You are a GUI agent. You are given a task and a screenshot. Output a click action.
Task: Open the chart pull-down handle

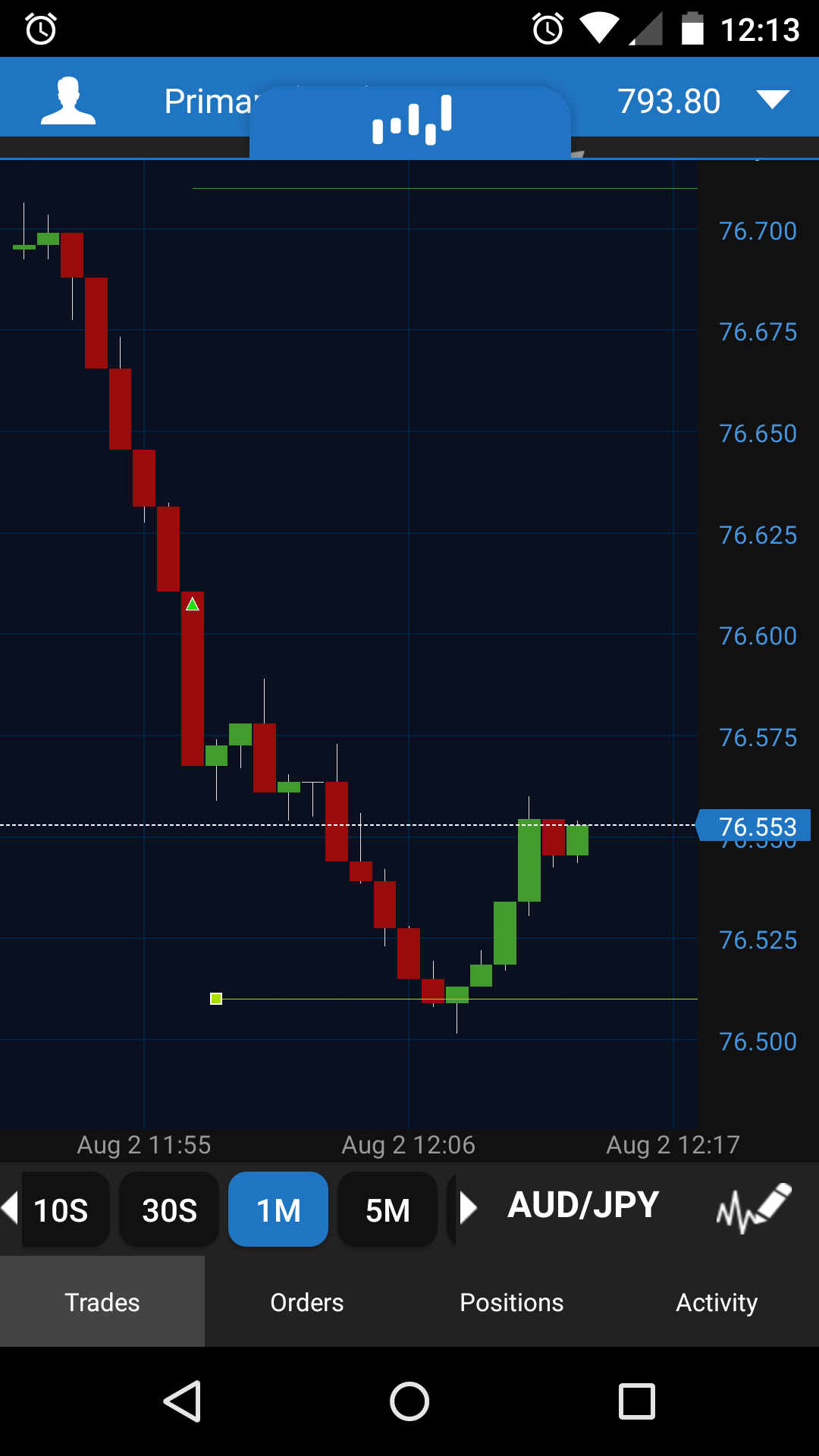[x=410, y=121]
